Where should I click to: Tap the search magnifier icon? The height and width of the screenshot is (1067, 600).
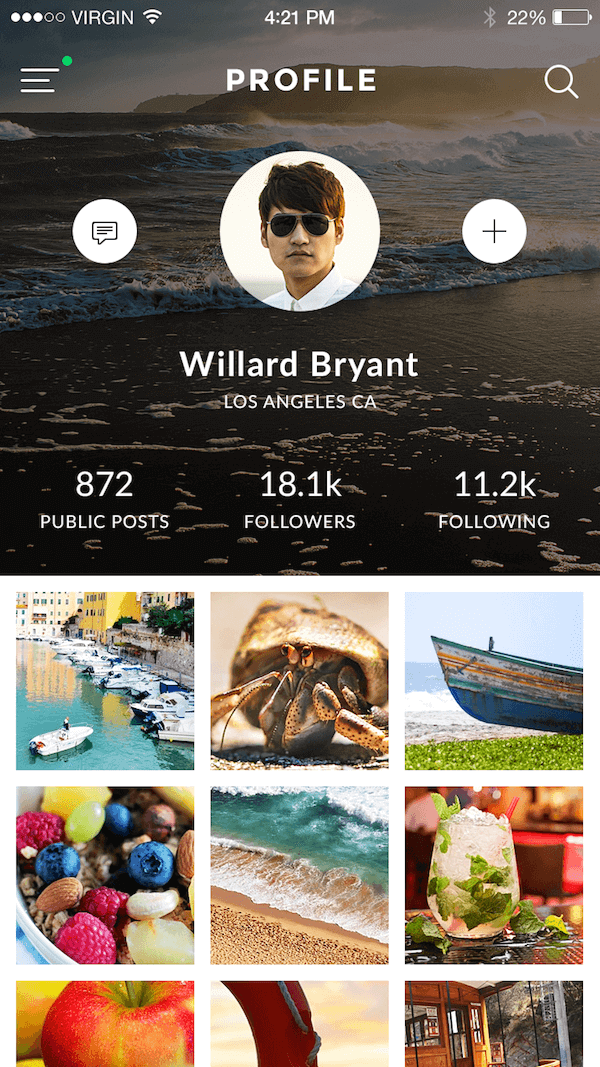click(561, 82)
